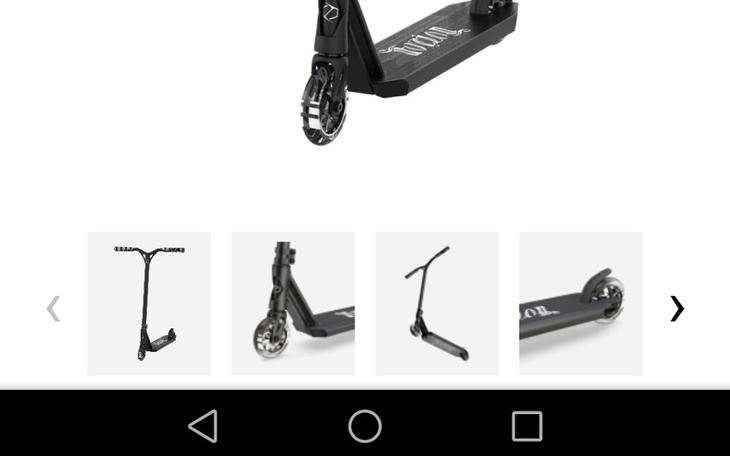Select the full upright scooter thumbnail
Viewport: 730px width, 456px height.
coord(149,304)
